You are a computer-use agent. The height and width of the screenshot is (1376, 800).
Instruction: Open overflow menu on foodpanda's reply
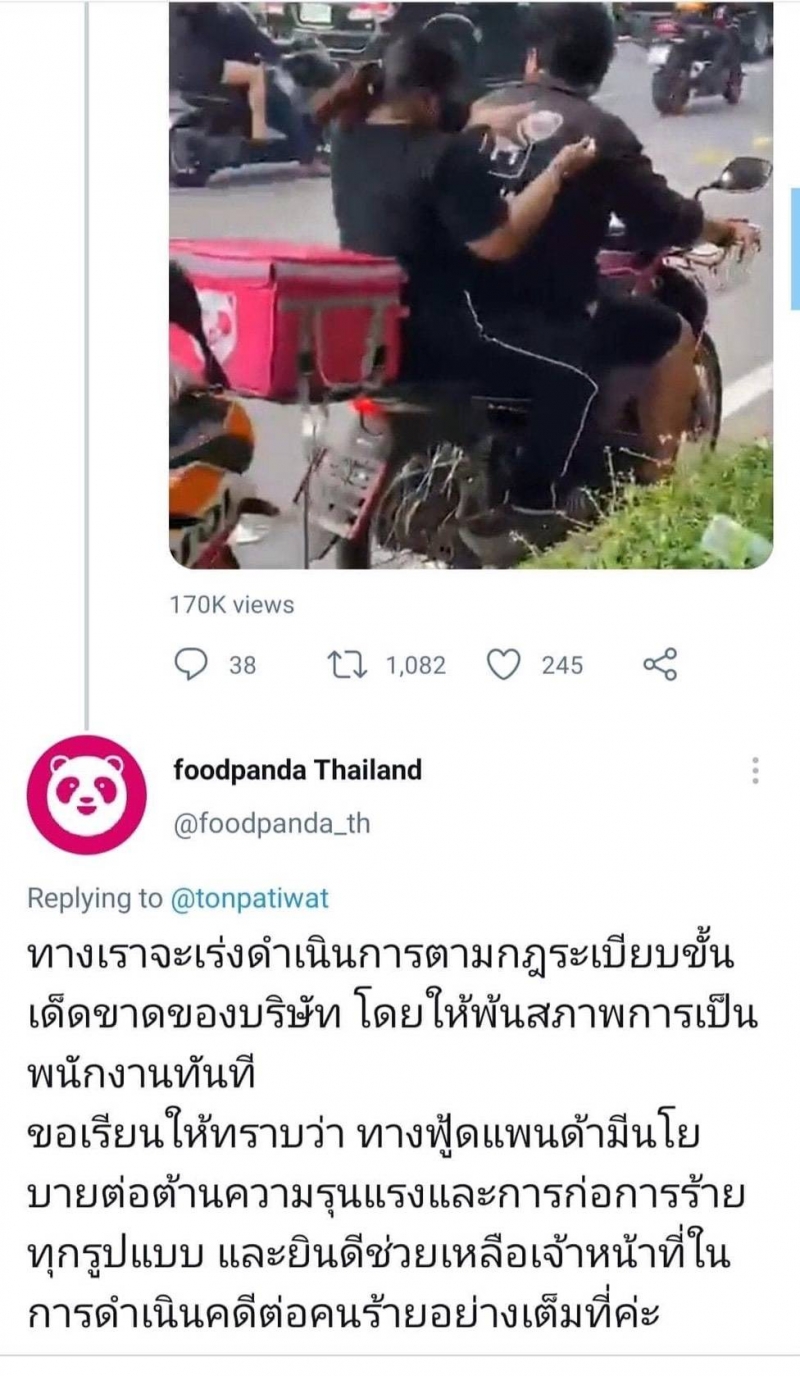click(x=755, y=770)
